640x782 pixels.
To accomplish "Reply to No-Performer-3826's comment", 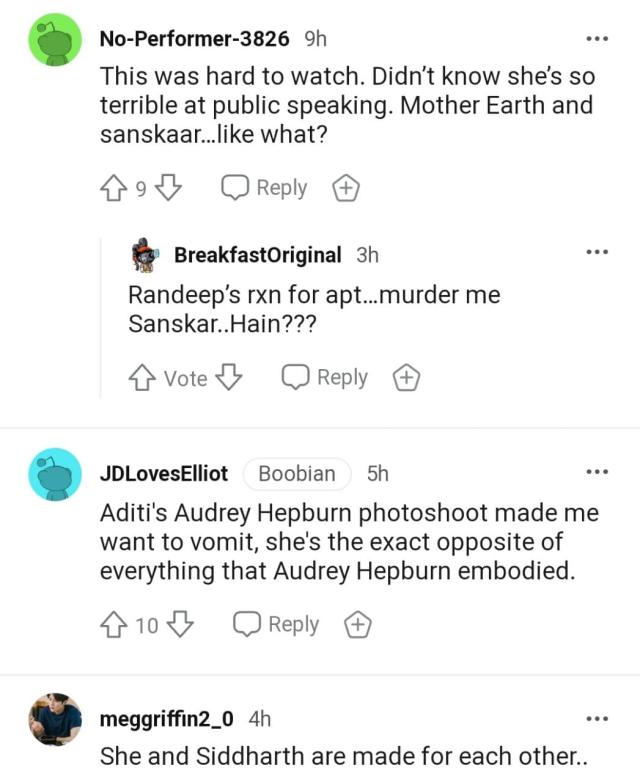I will tap(265, 188).
